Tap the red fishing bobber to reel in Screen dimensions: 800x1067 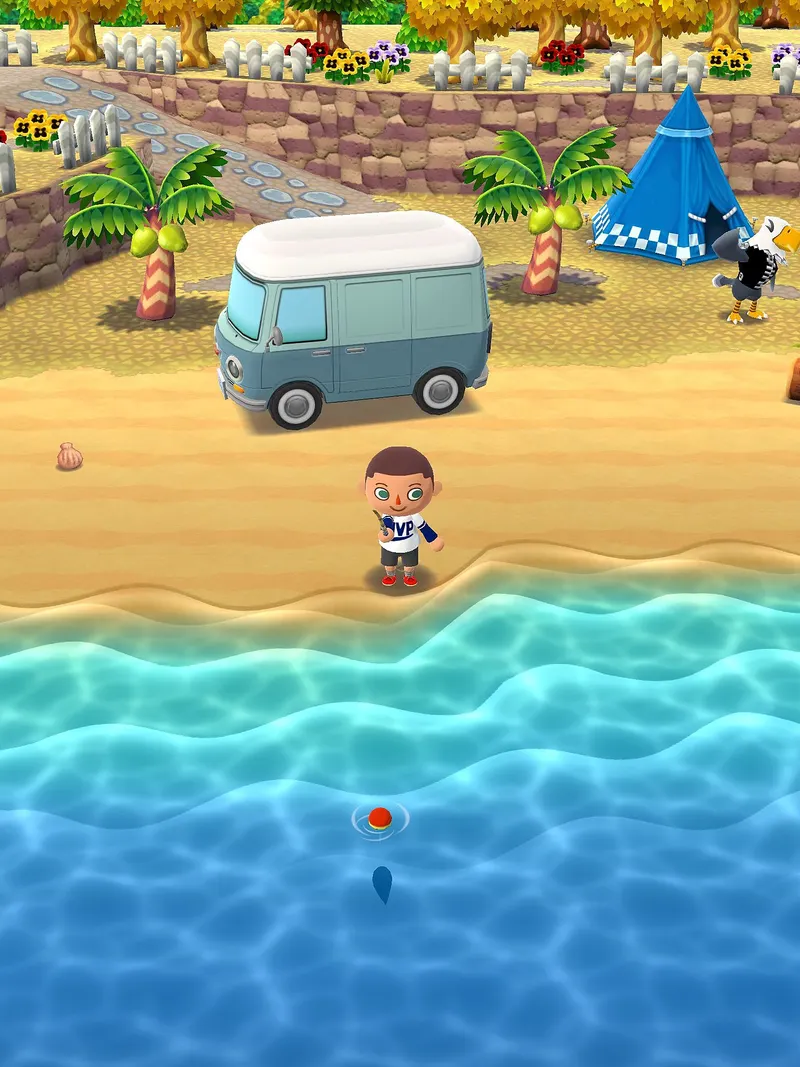pyautogui.click(x=379, y=818)
